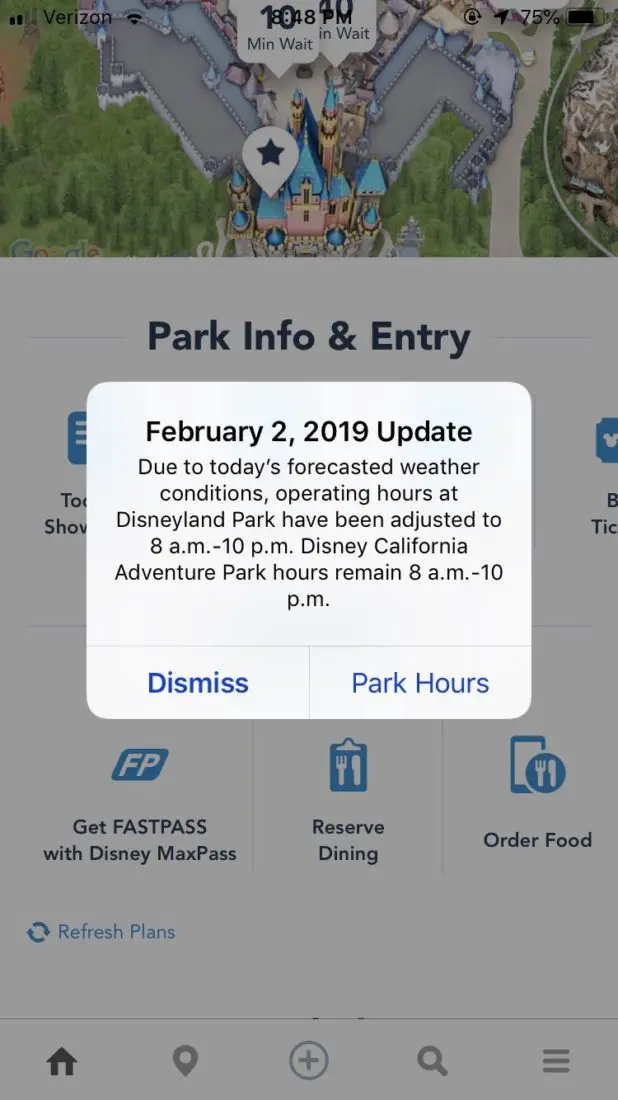Open the plus add-plans button
This screenshot has width=618, height=1100.
click(309, 1059)
